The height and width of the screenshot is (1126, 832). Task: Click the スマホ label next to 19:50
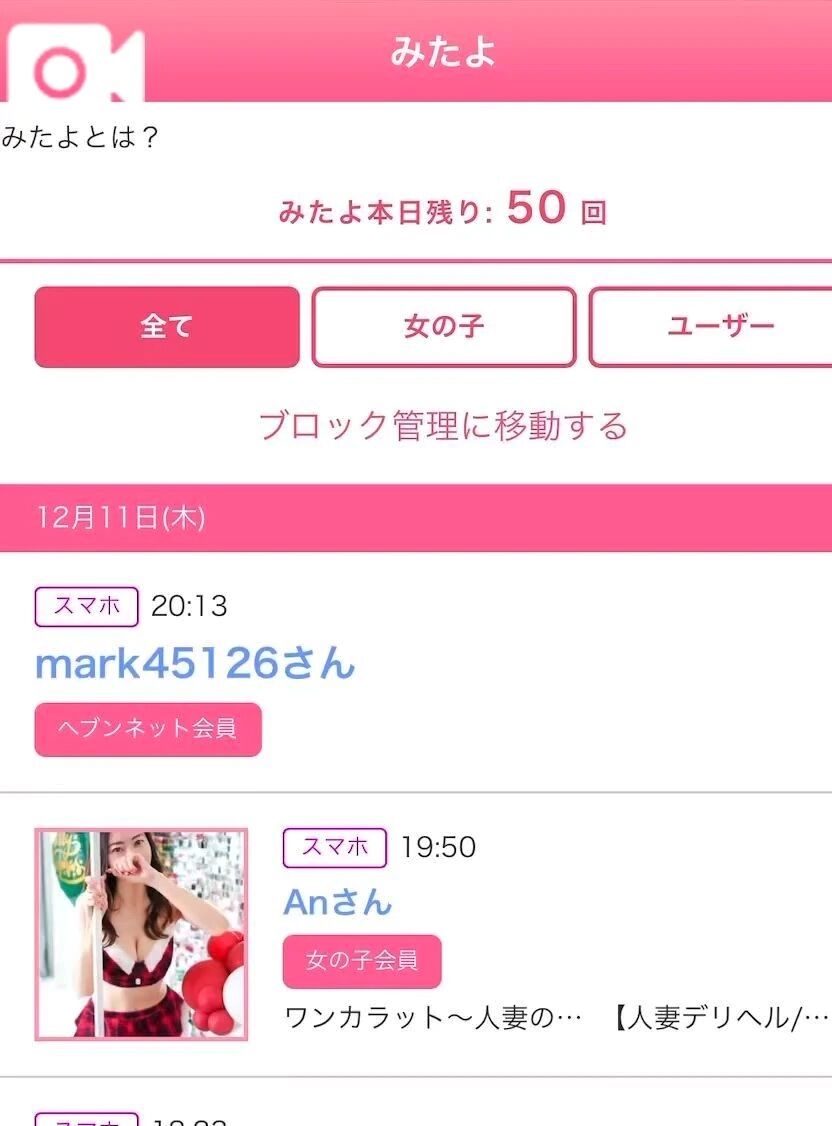334,848
